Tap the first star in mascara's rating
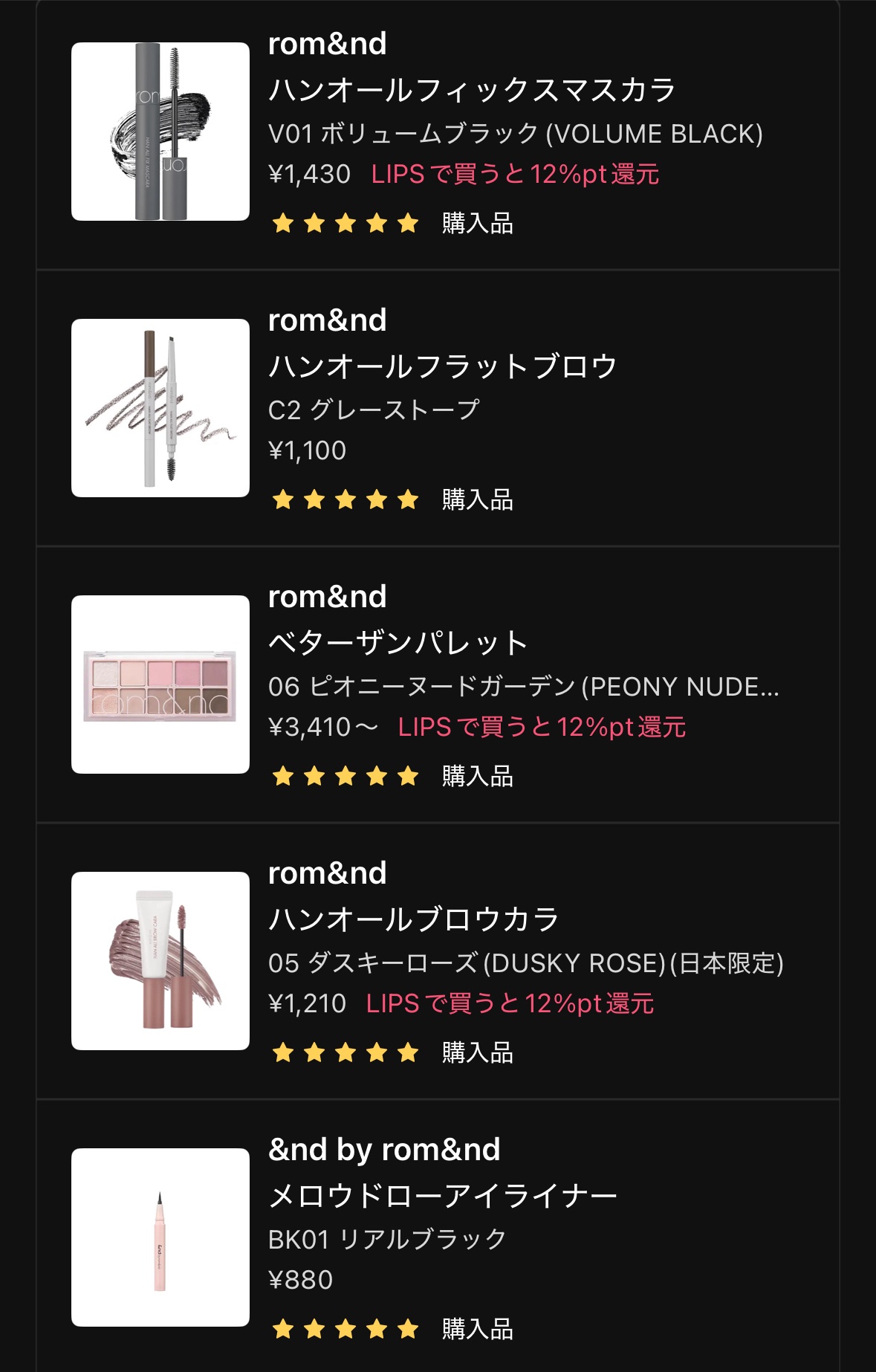This screenshot has width=876, height=1372. 283,223
